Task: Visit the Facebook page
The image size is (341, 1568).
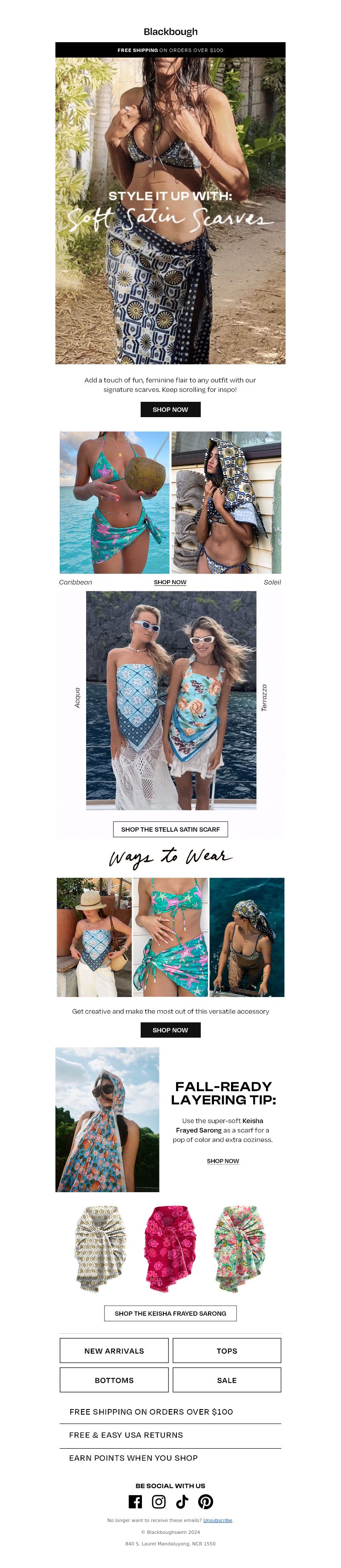Action: click(x=135, y=1502)
